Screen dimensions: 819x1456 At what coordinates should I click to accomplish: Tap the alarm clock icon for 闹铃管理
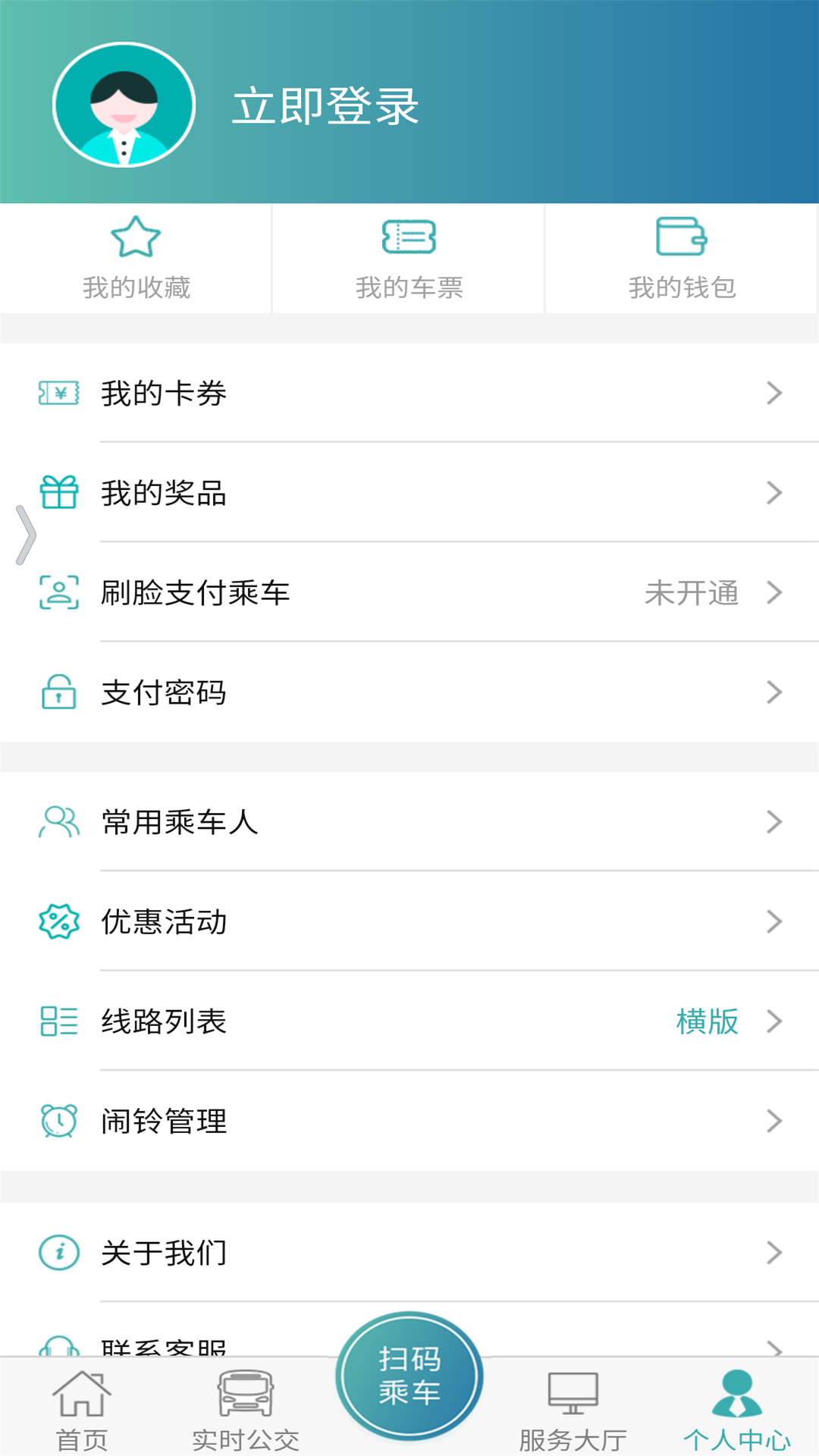[58, 1120]
